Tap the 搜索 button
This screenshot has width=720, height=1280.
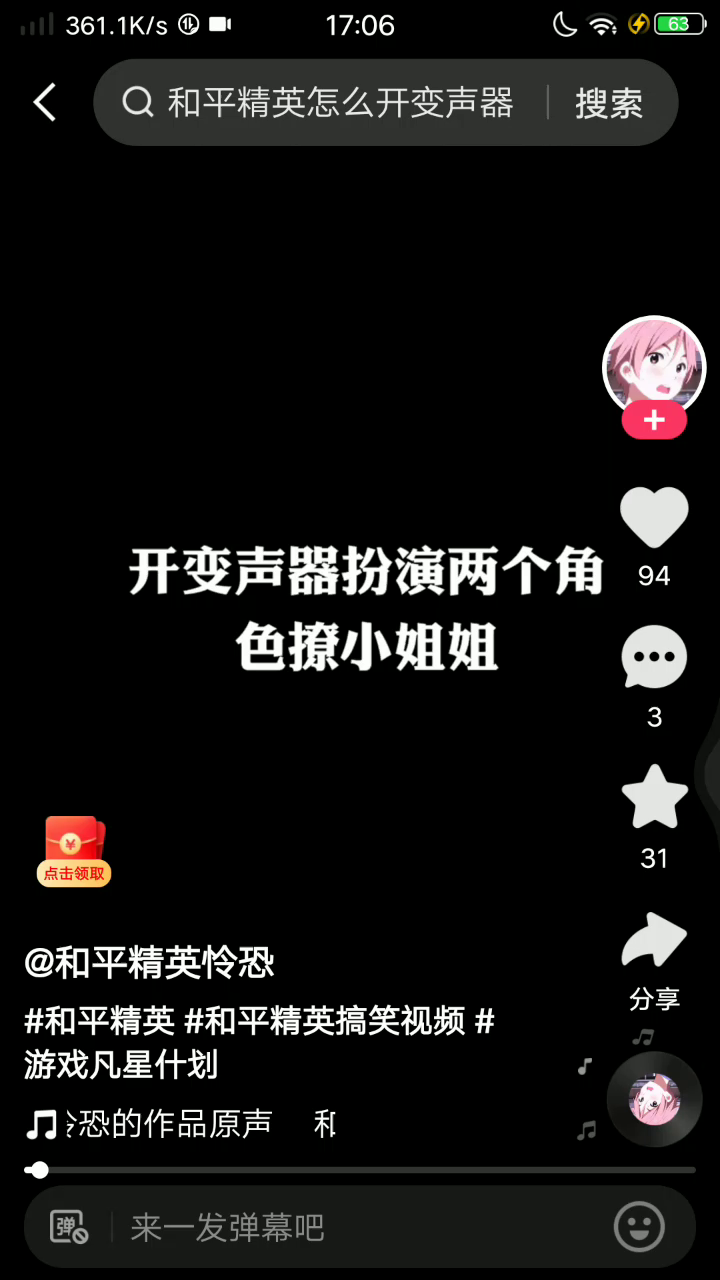[608, 102]
